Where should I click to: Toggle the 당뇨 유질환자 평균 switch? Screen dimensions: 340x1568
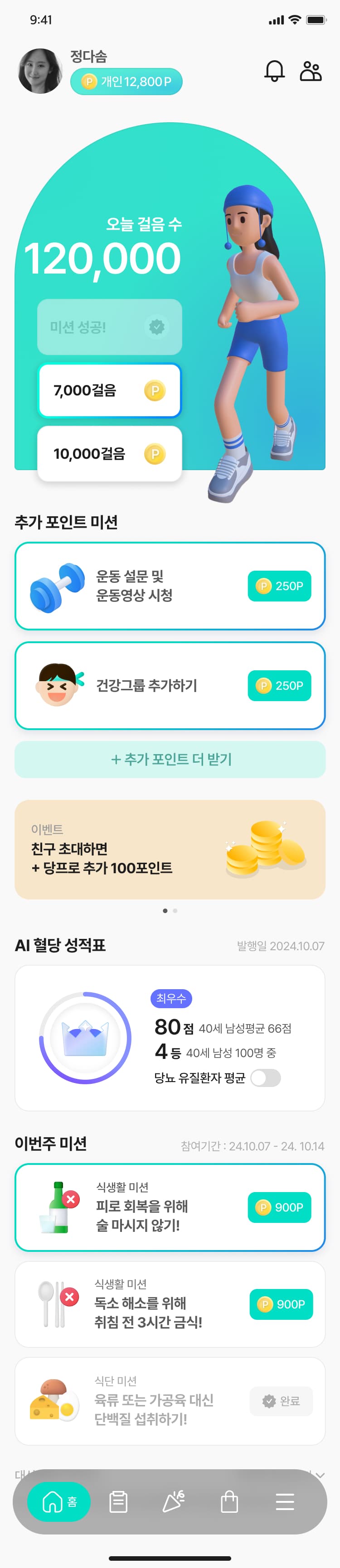click(266, 1078)
